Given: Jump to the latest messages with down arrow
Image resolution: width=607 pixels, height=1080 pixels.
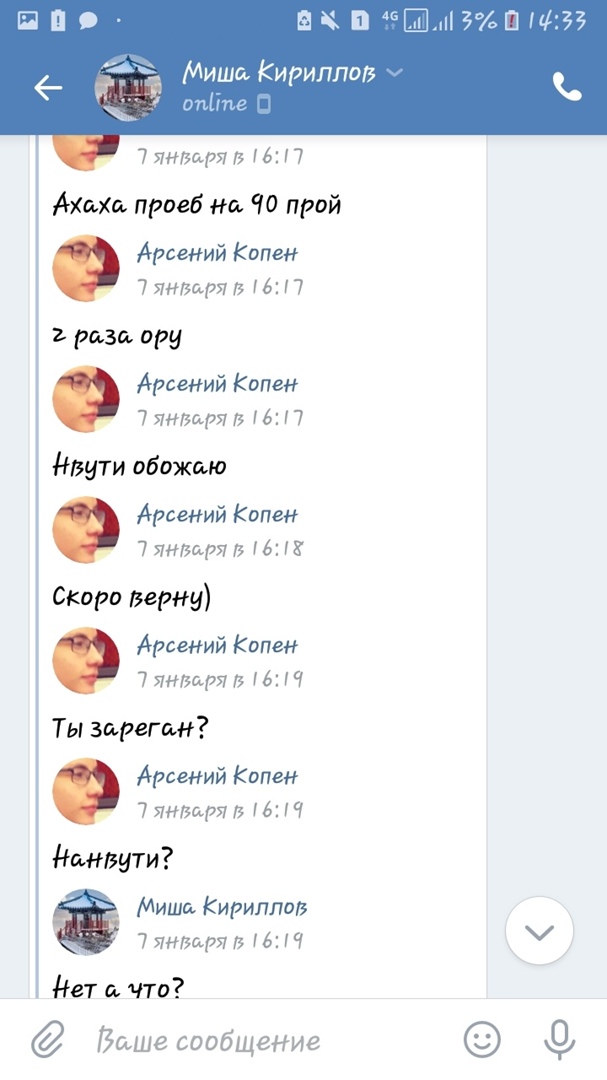Looking at the screenshot, I should point(539,931).
